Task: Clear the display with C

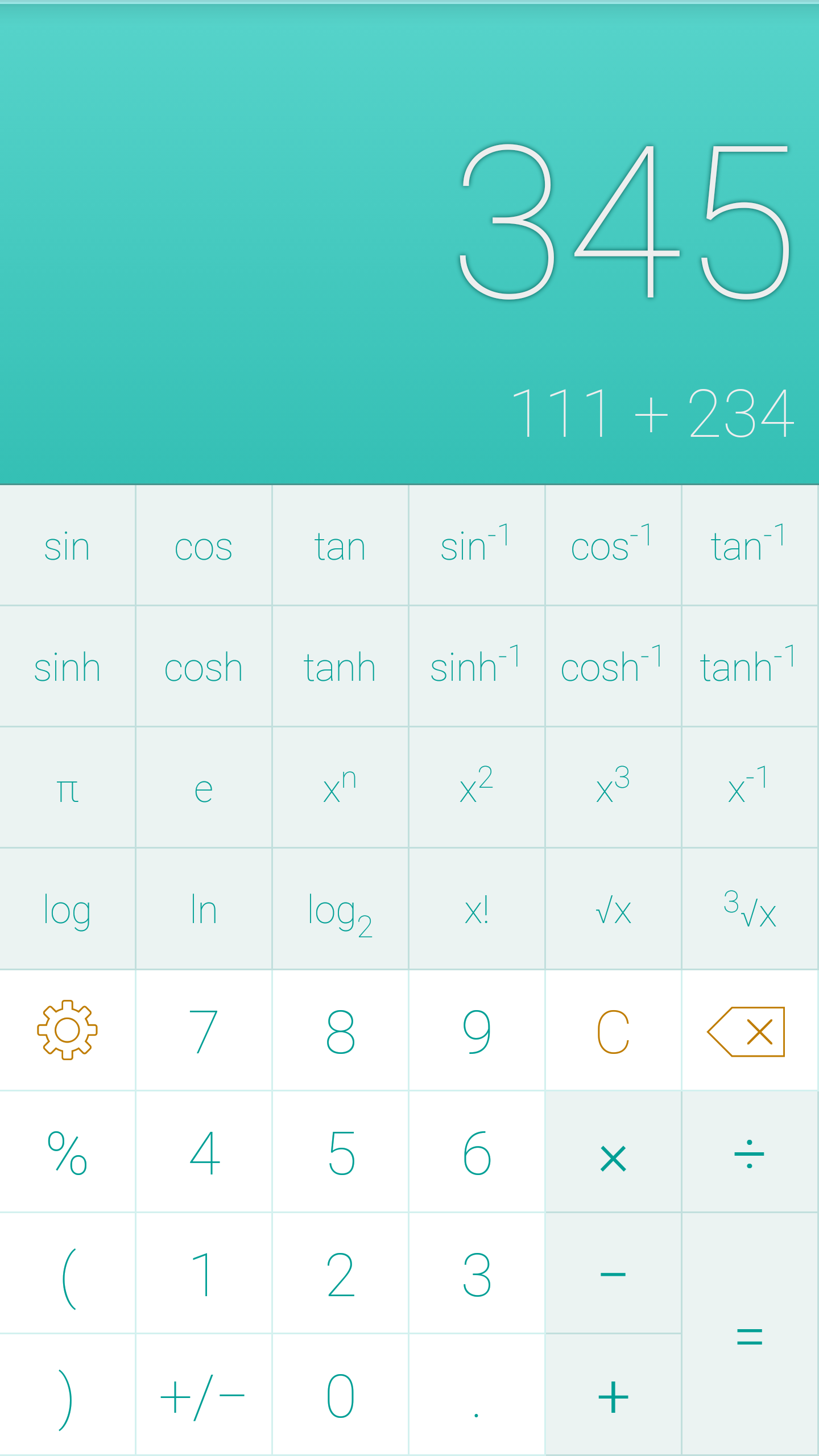Action: click(x=613, y=1030)
